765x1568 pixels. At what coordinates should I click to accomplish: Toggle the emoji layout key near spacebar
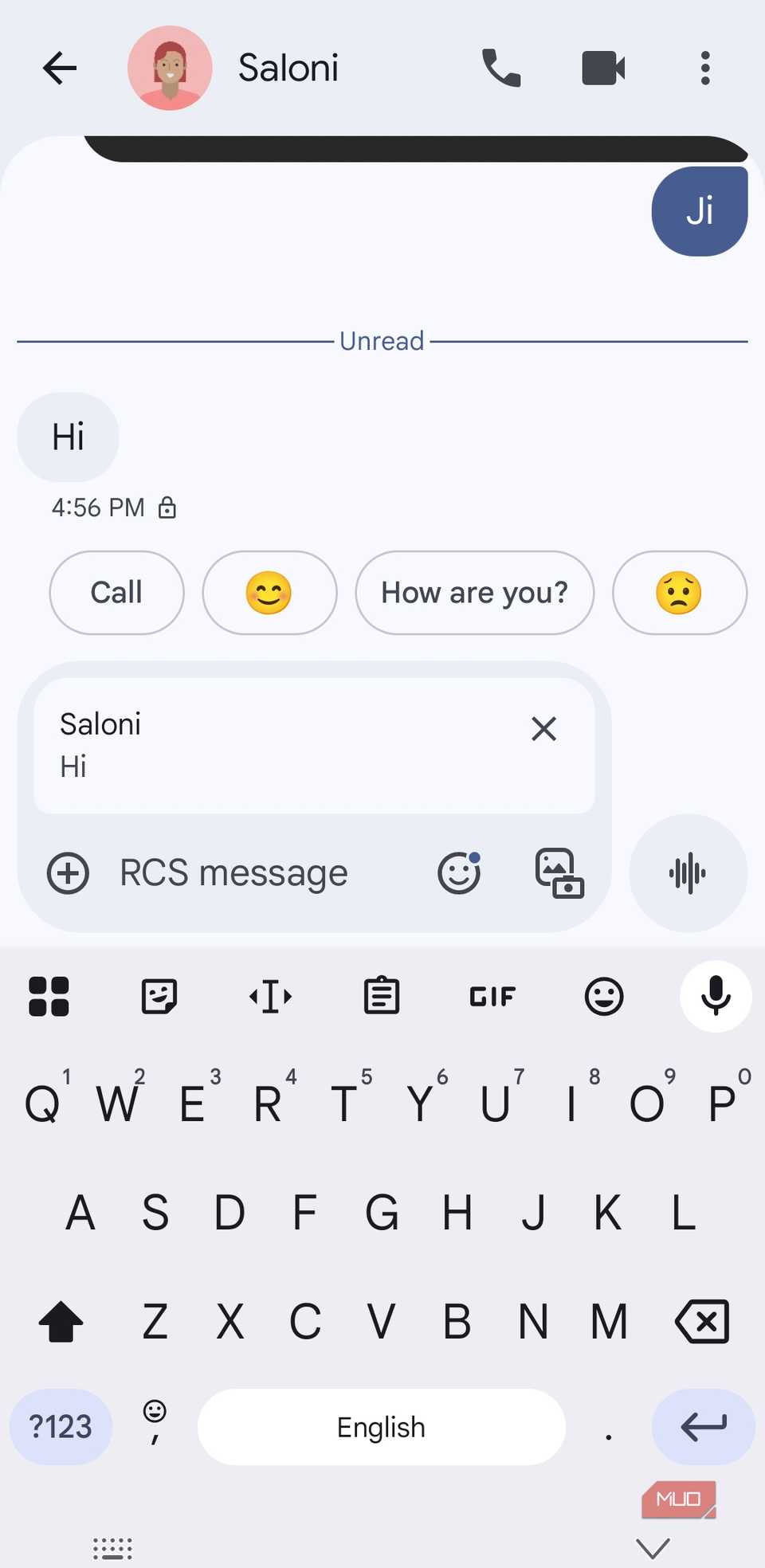(154, 1427)
